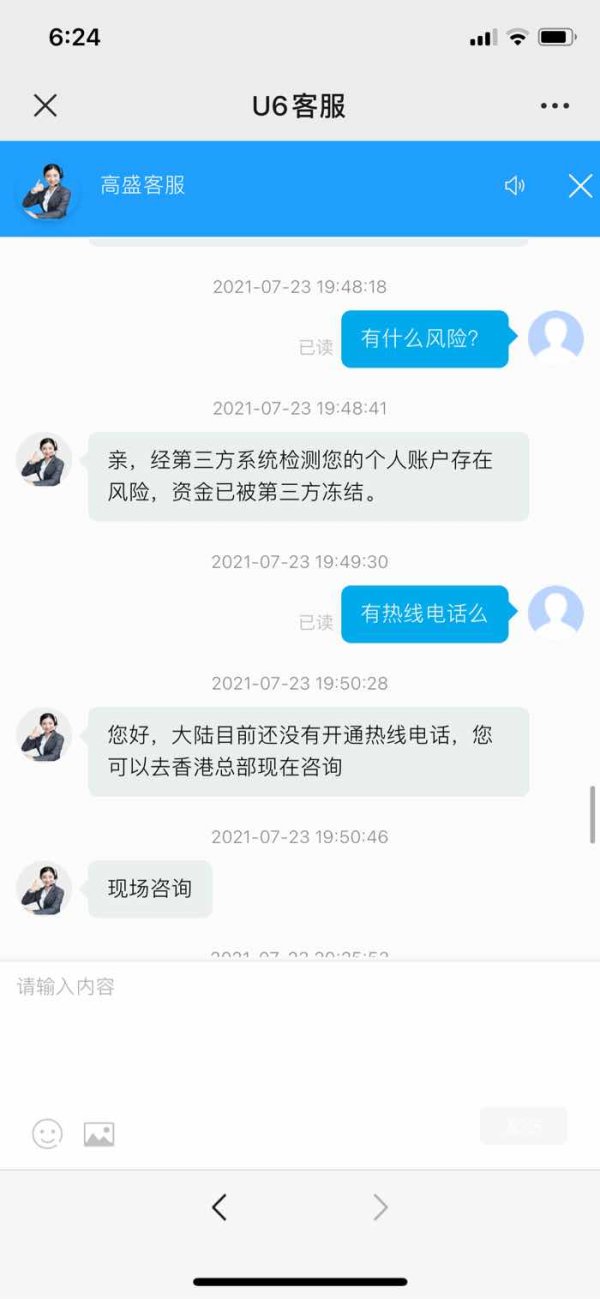Go forward to next web page
The image size is (600, 1299).
(x=380, y=1208)
